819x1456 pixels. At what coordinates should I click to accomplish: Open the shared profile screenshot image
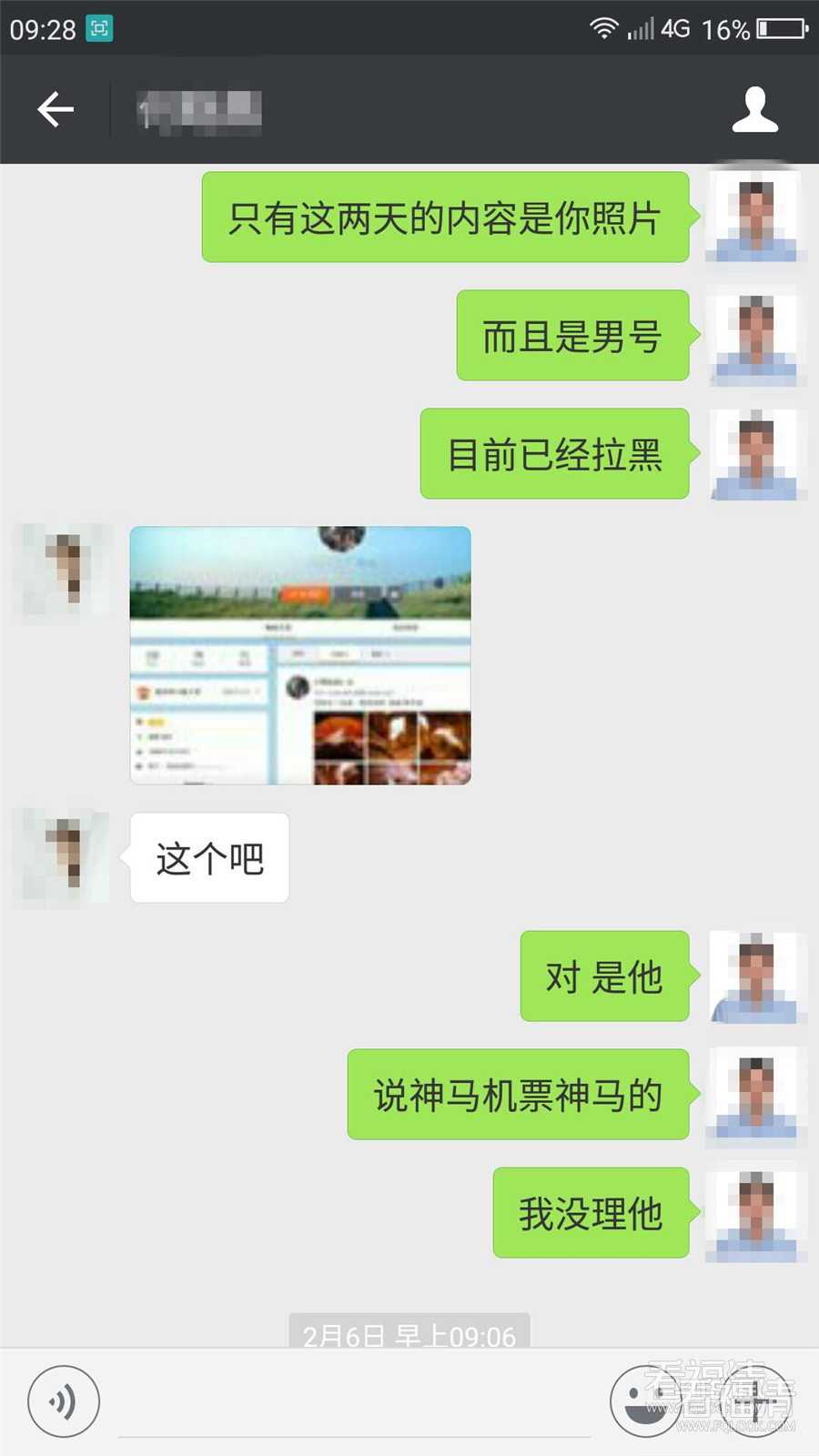[300, 655]
